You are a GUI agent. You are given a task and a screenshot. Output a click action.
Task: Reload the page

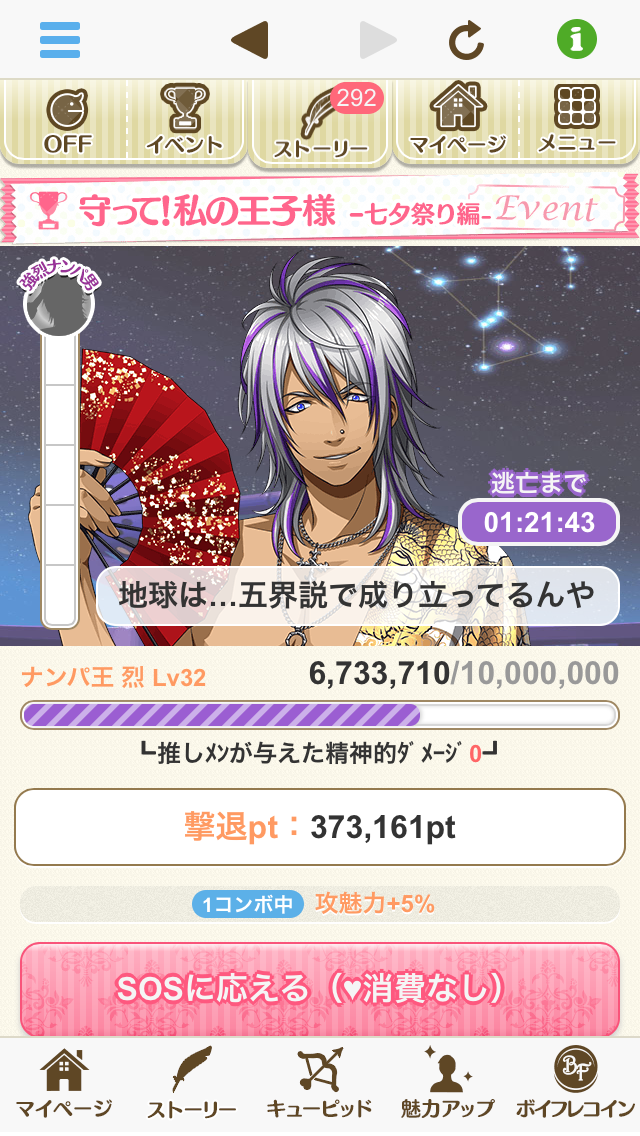click(466, 40)
